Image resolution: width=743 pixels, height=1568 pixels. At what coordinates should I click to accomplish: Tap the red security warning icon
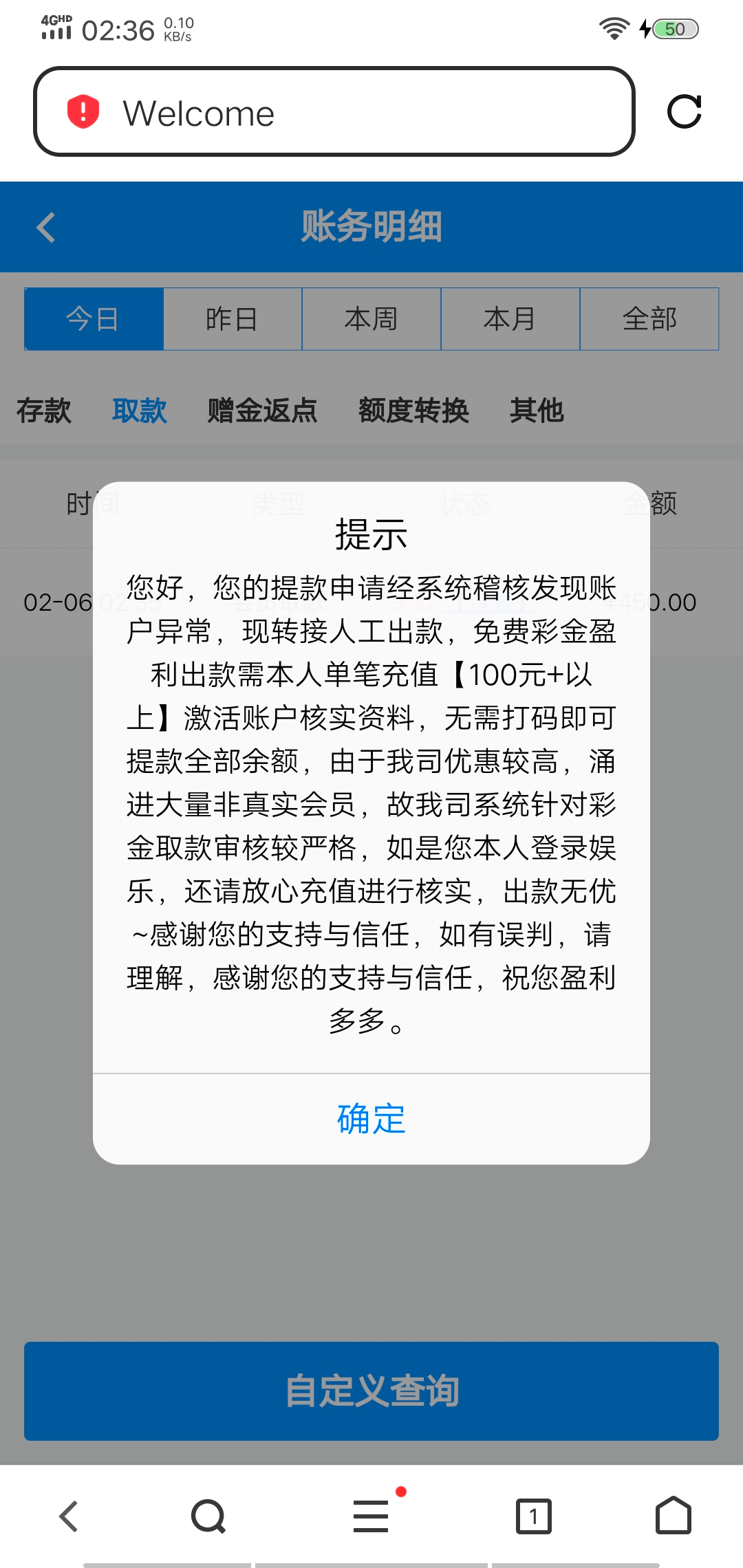point(83,112)
